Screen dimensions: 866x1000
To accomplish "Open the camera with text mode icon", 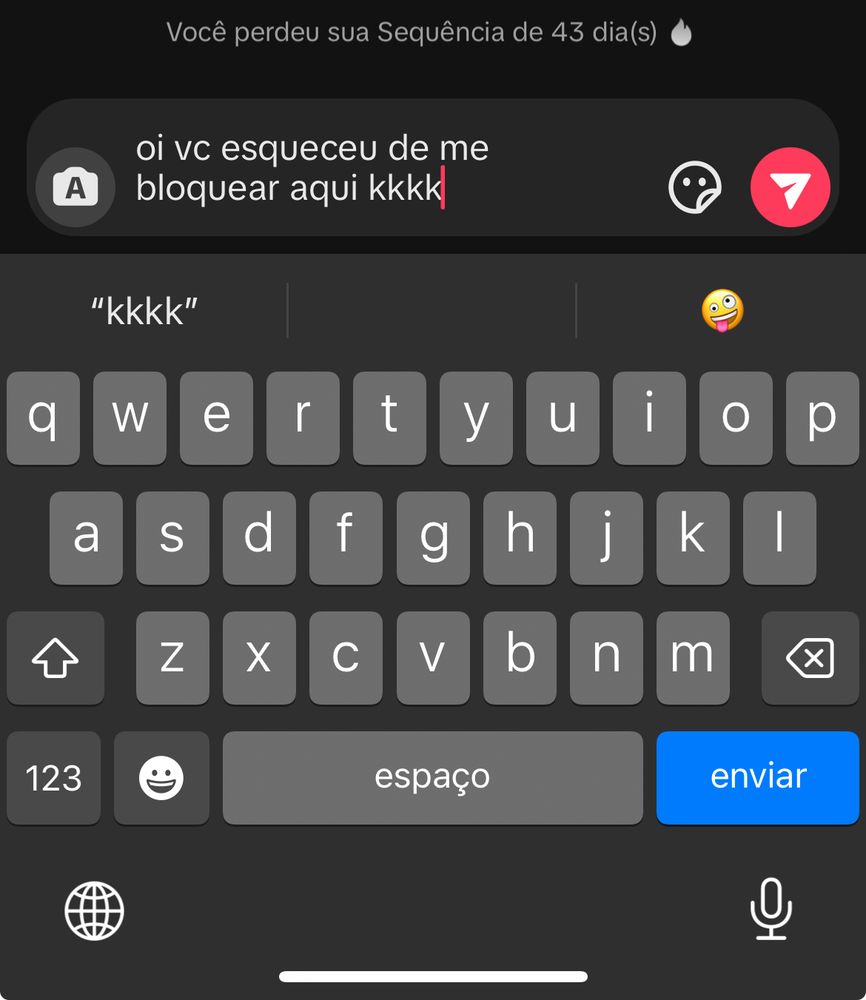I will pos(76,188).
